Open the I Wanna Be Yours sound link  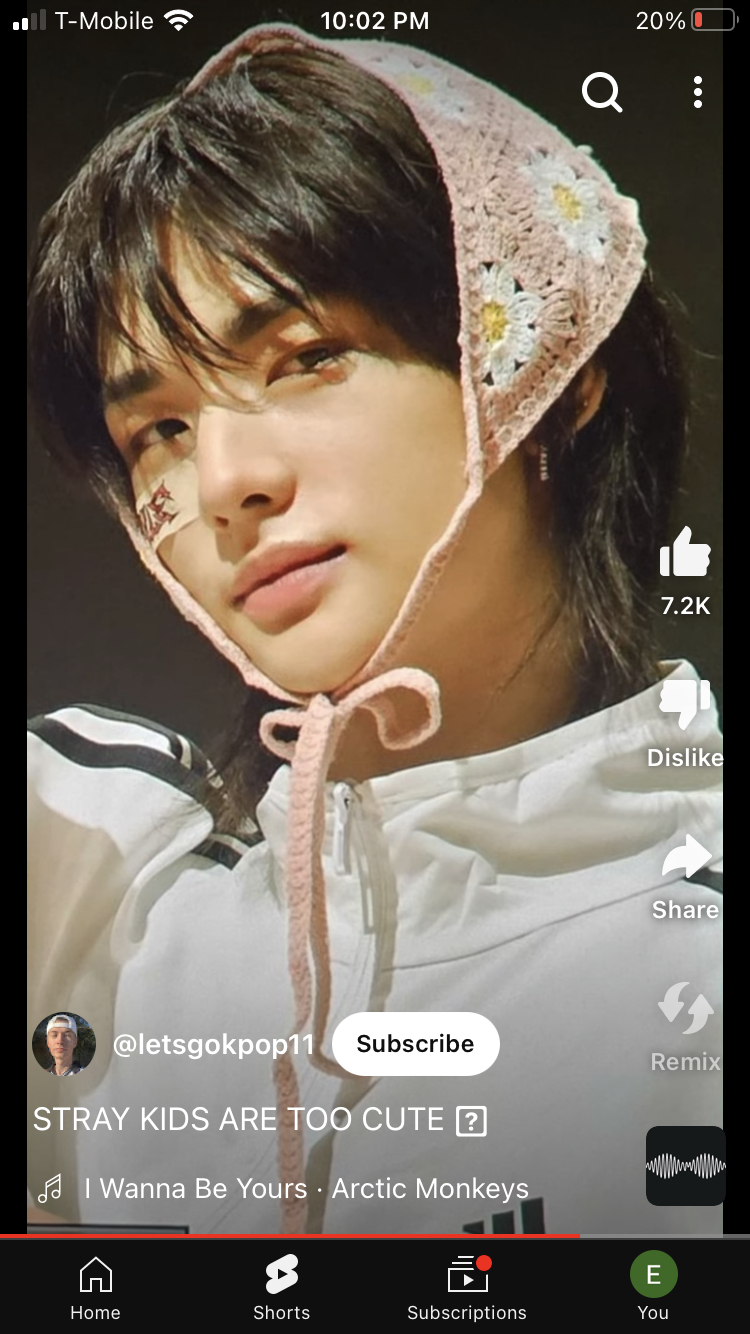click(x=305, y=1189)
